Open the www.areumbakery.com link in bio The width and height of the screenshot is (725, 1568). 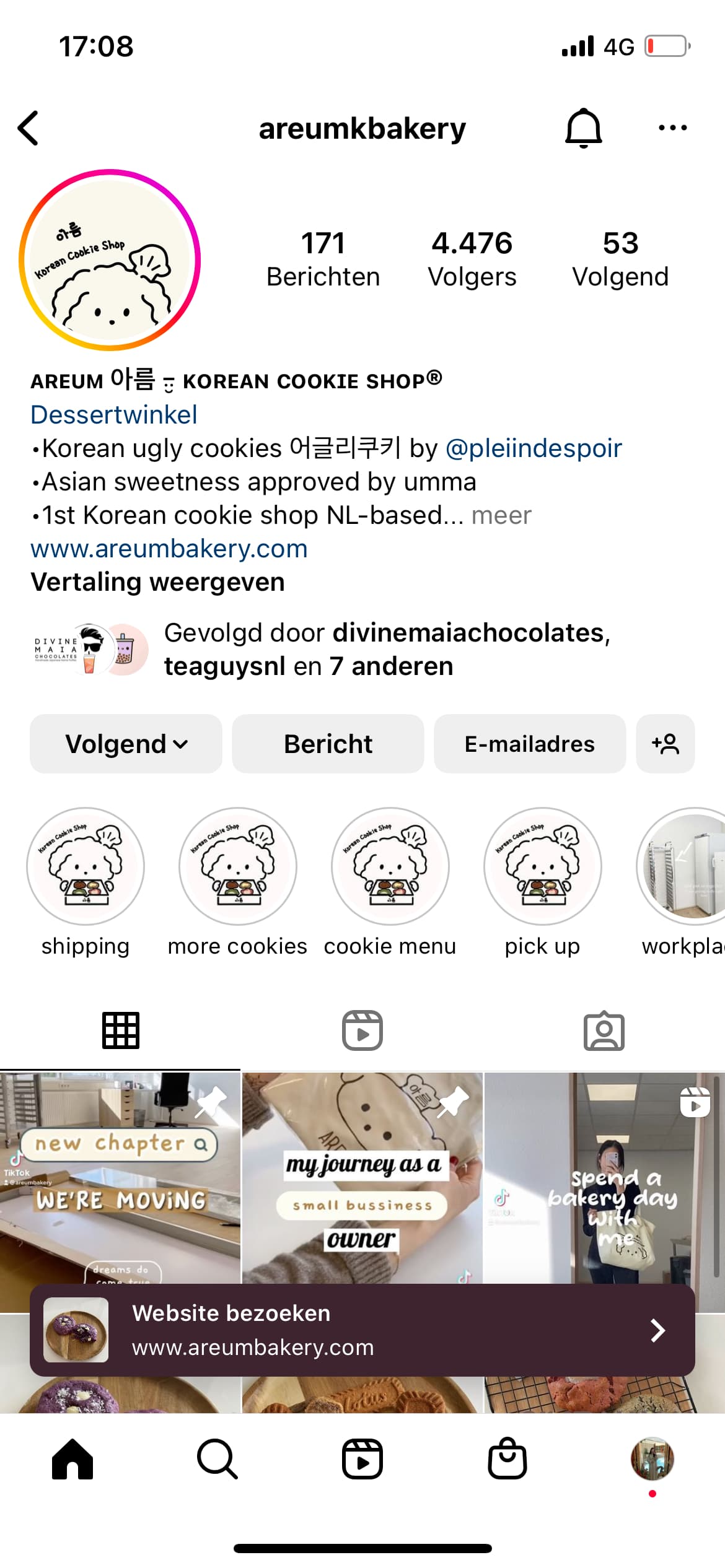tap(169, 549)
